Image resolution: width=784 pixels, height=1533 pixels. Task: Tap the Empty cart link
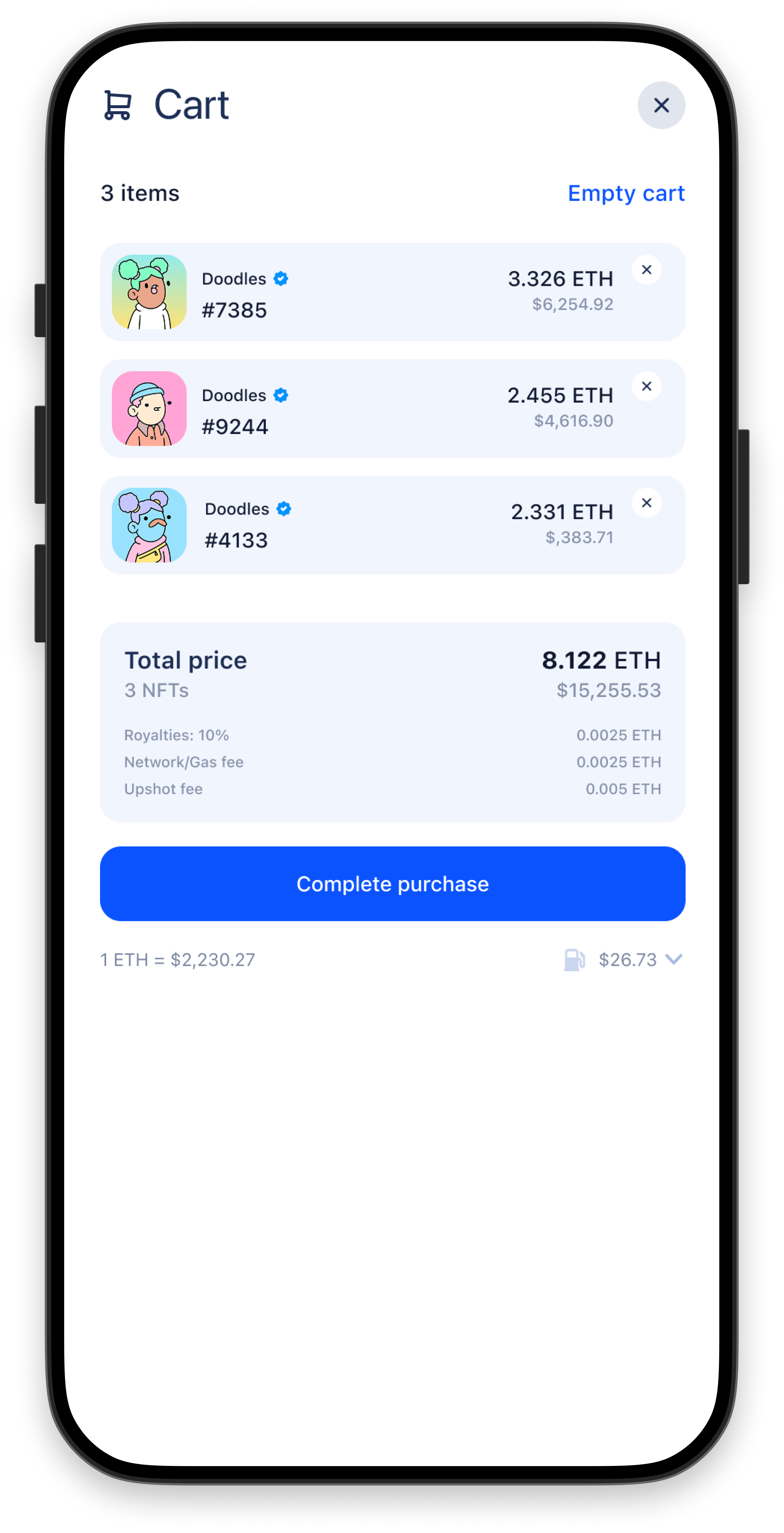point(626,193)
